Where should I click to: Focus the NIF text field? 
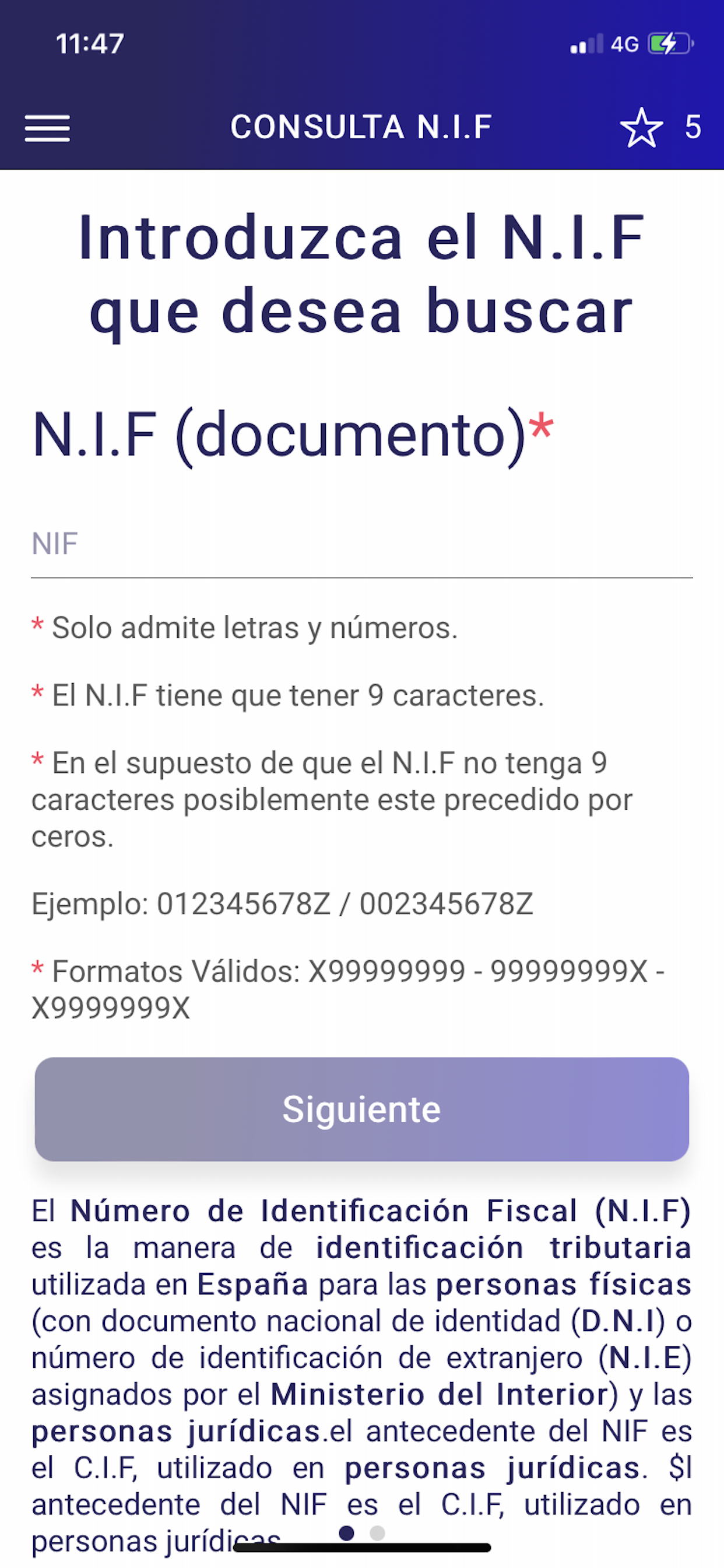(361, 544)
